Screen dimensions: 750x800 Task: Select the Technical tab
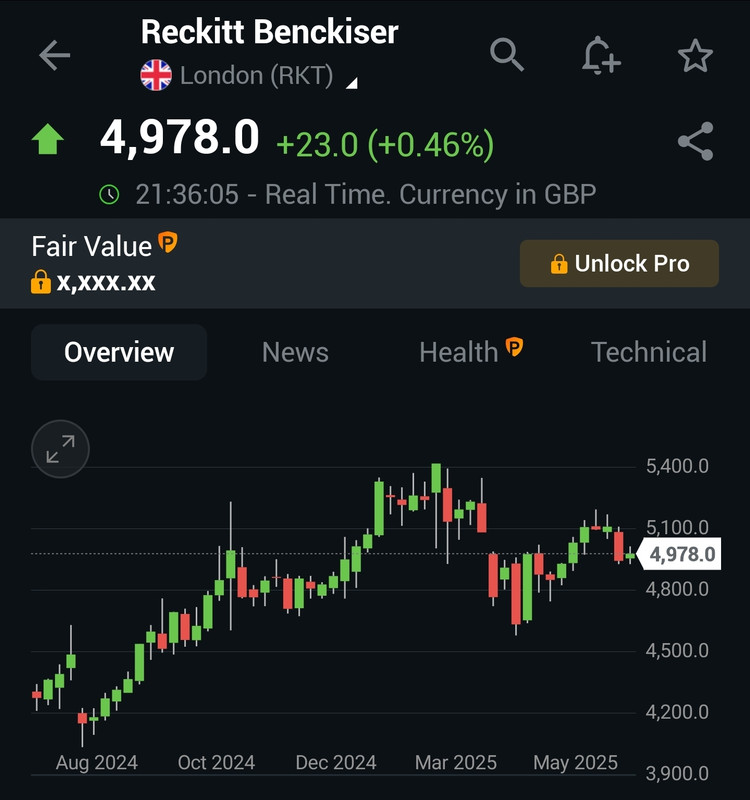pyautogui.click(x=648, y=352)
